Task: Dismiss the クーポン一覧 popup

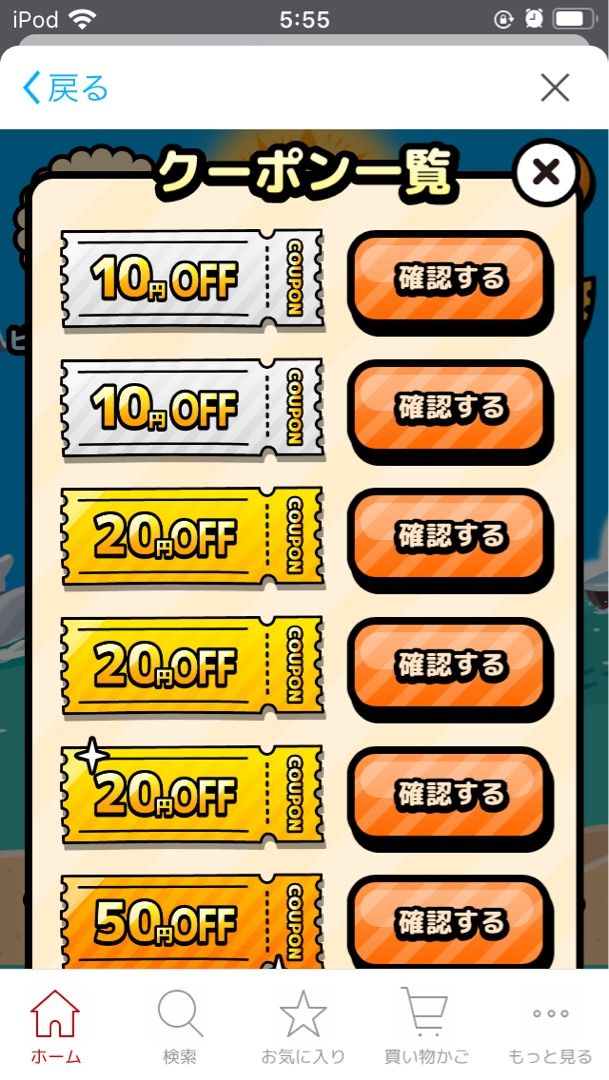Action: [x=545, y=173]
